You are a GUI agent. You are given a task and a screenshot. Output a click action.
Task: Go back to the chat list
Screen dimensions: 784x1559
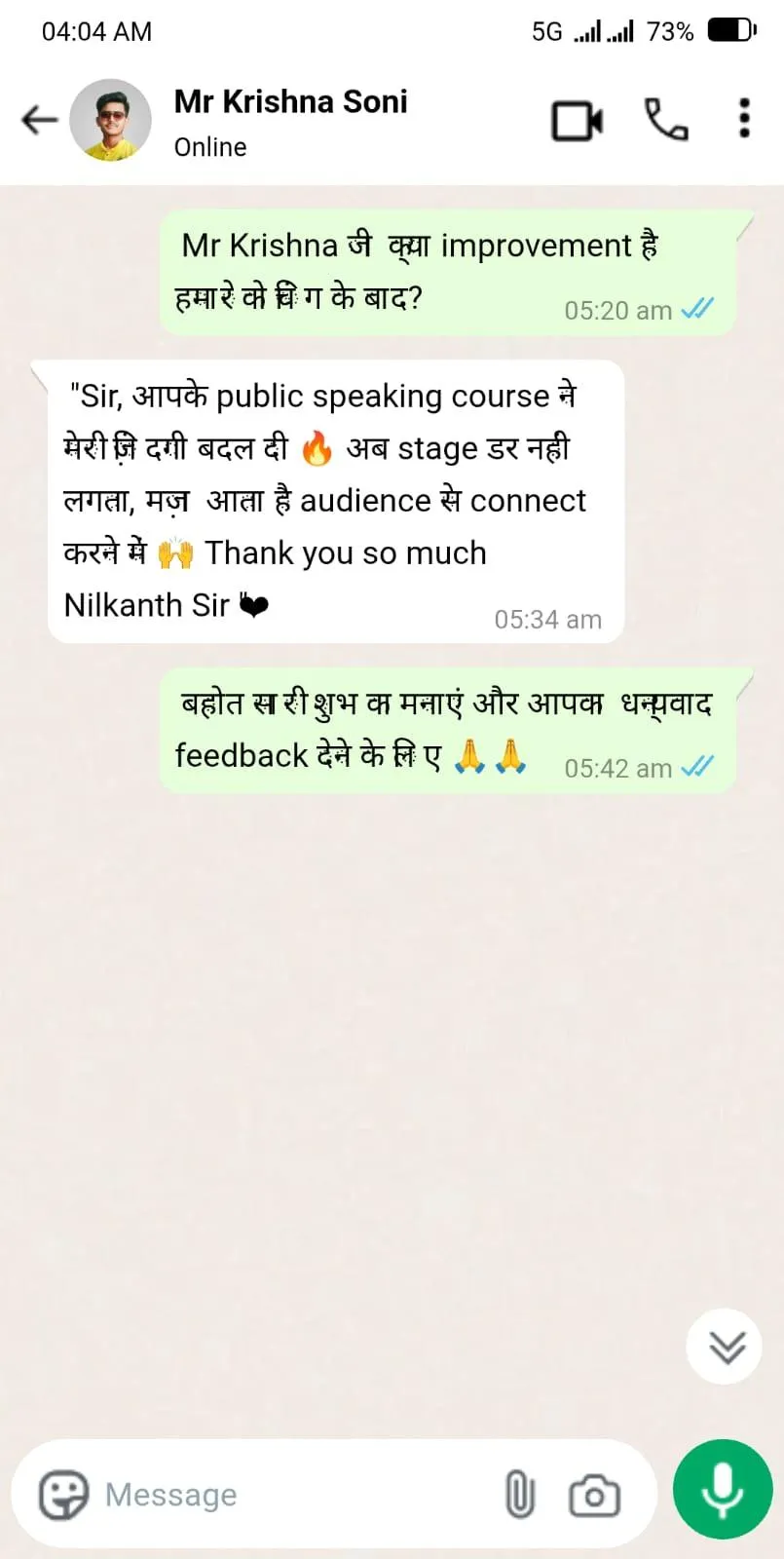coord(39,120)
